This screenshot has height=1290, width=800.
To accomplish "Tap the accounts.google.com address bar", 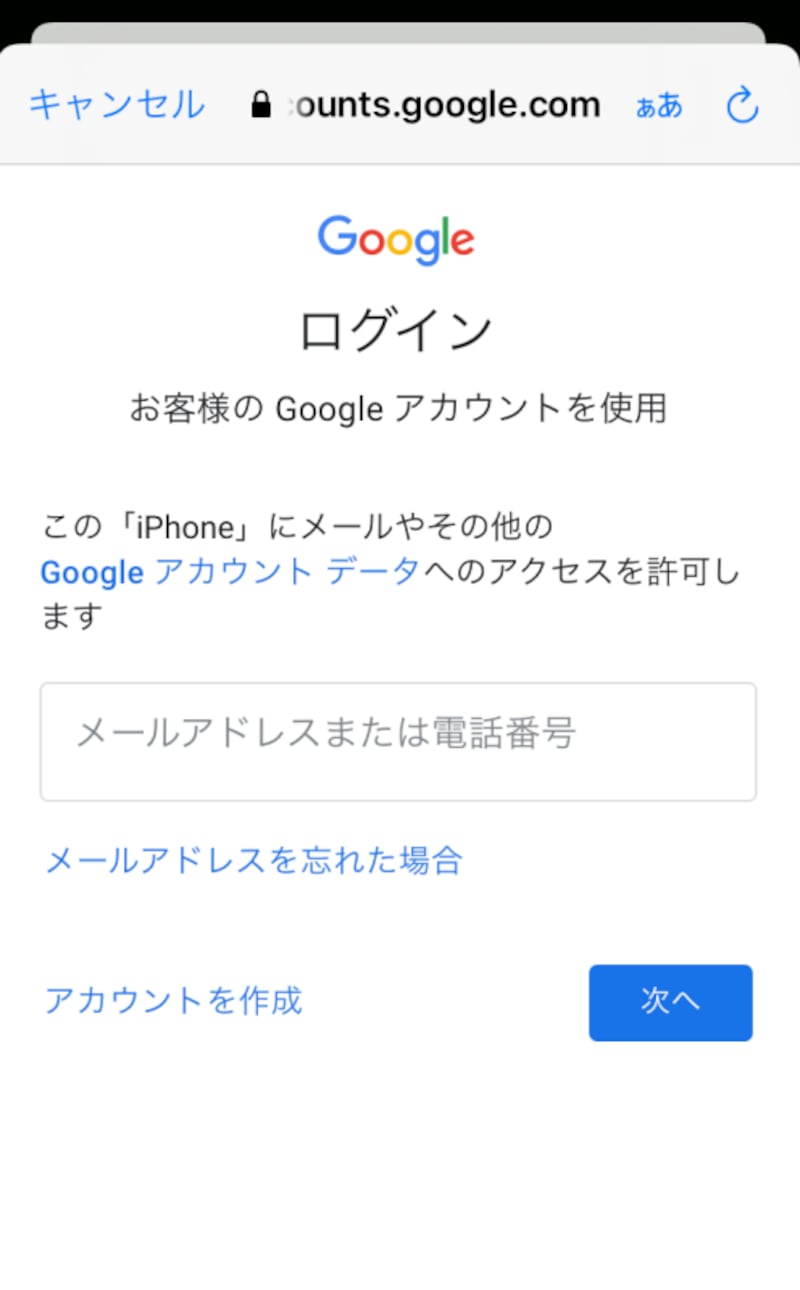I will coord(427,105).
